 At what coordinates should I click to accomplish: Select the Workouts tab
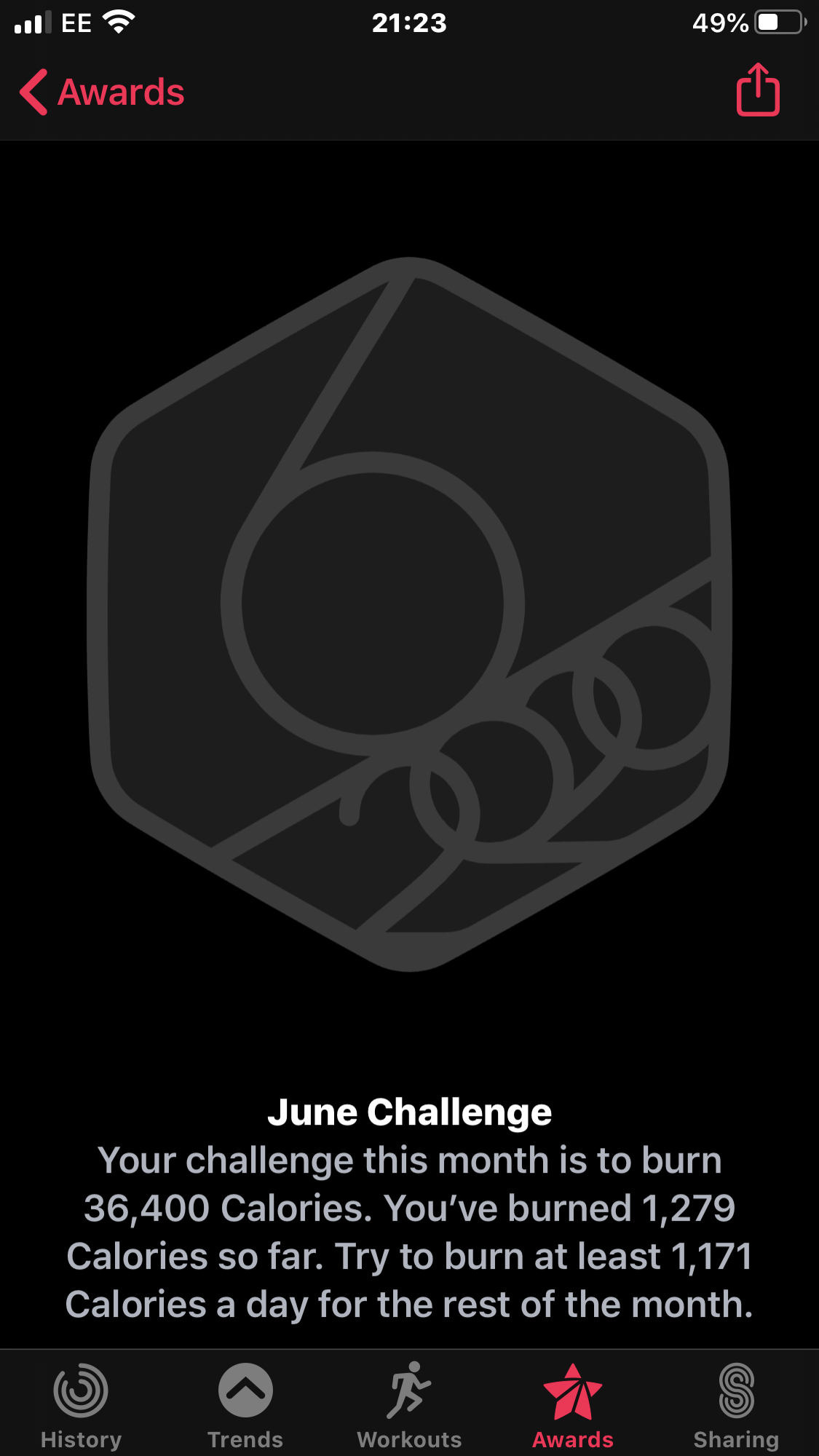pos(409,1406)
